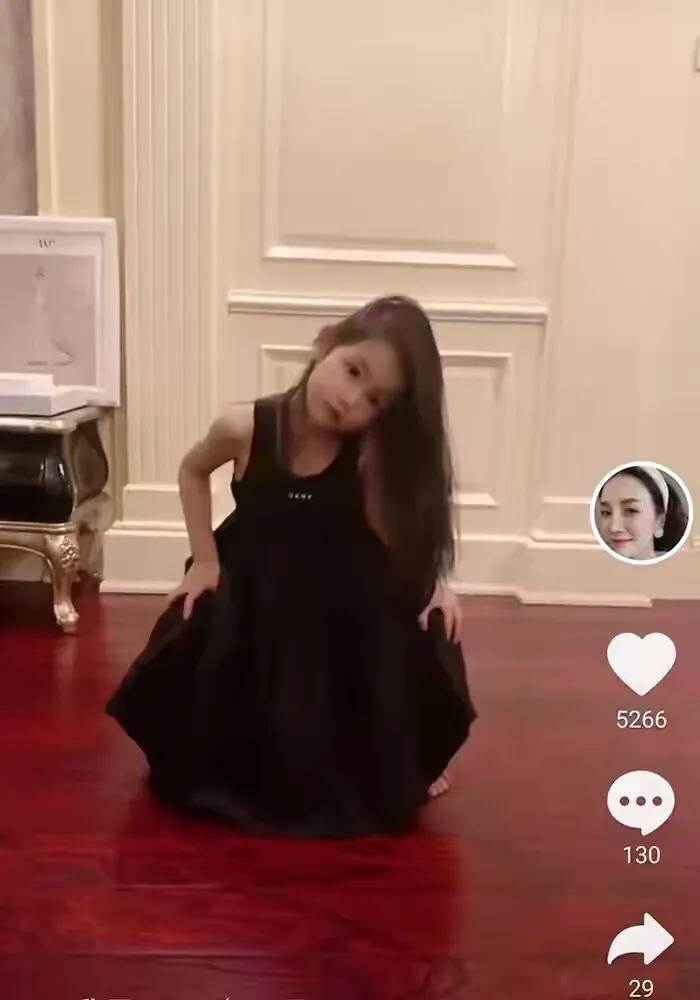Share this video with the arrow
Viewport: 700px width, 1000px height.
click(x=641, y=938)
